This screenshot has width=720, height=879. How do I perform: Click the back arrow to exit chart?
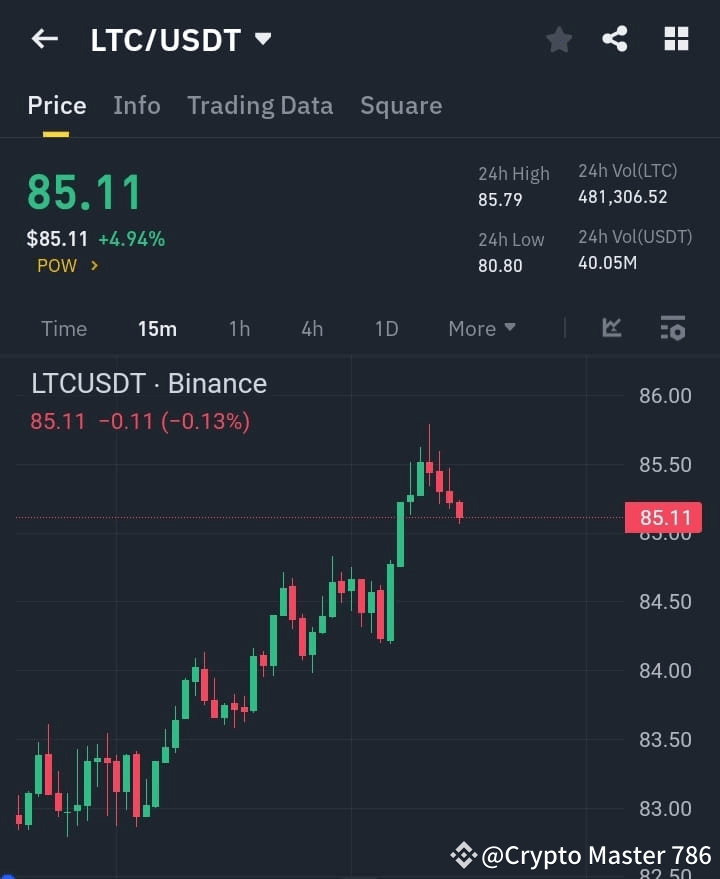point(44,39)
